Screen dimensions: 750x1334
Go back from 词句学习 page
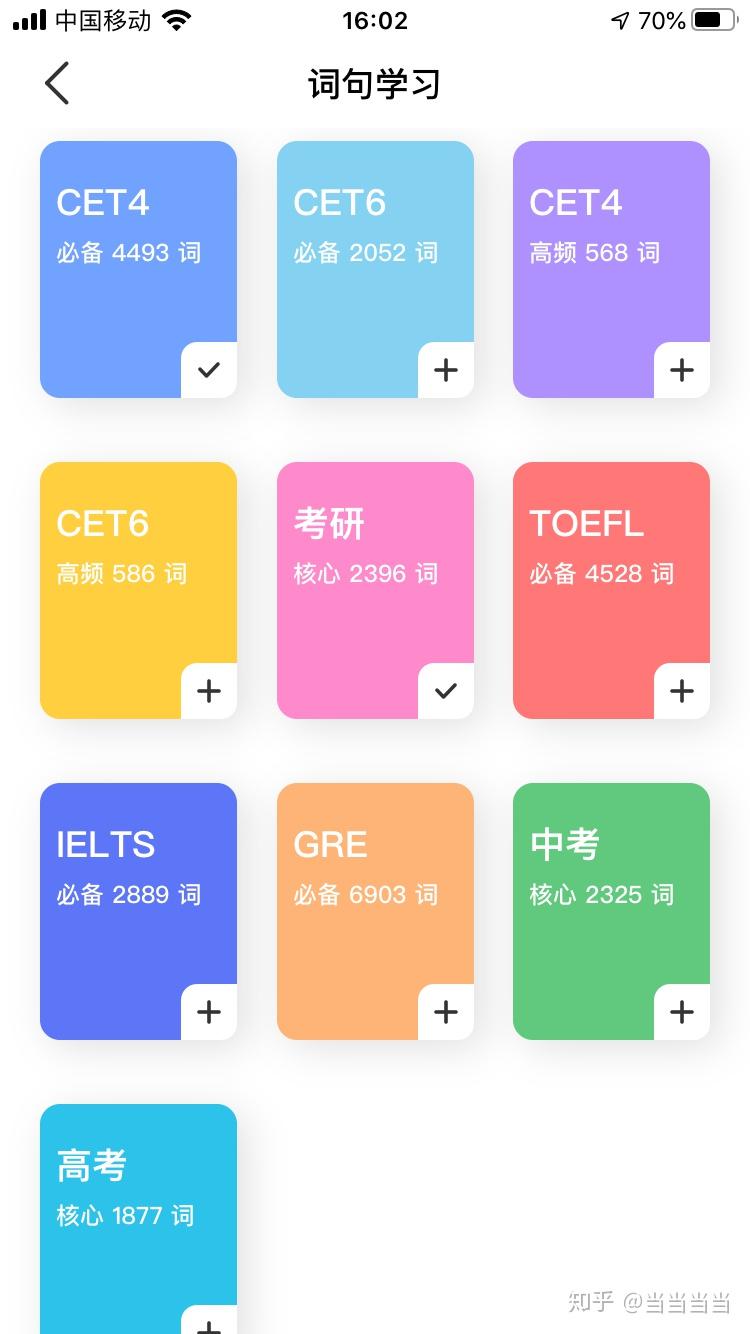click(57, 83)
